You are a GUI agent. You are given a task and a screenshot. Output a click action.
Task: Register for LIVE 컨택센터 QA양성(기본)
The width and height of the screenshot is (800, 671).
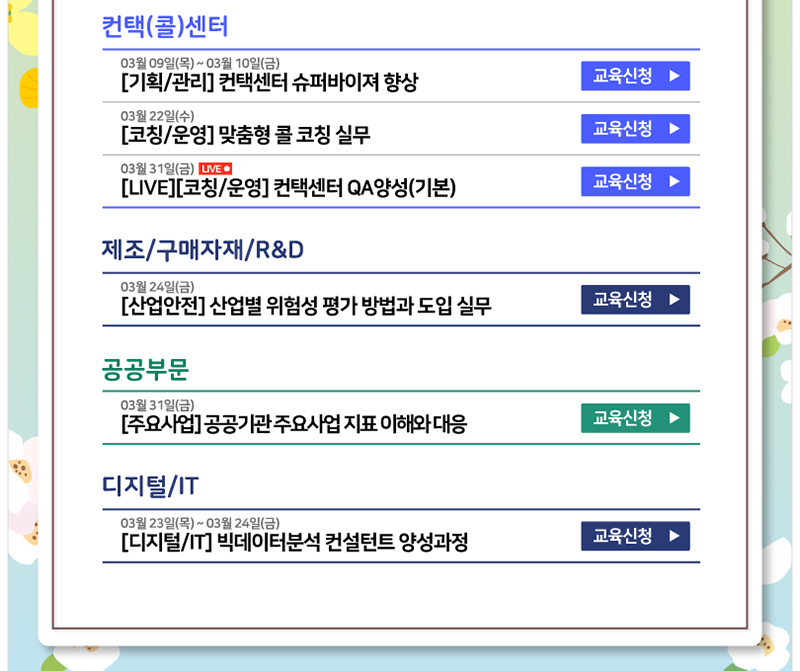pyautogui.click(x=635, y=182)
